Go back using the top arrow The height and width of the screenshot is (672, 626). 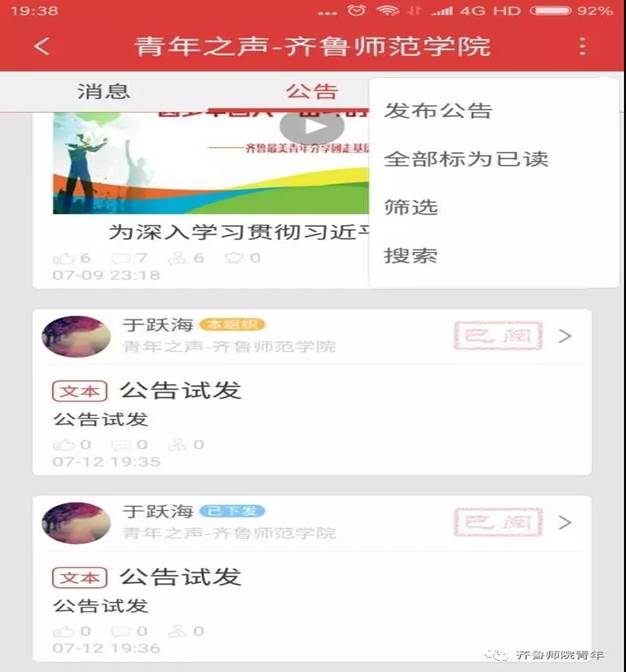coord(42,46)
